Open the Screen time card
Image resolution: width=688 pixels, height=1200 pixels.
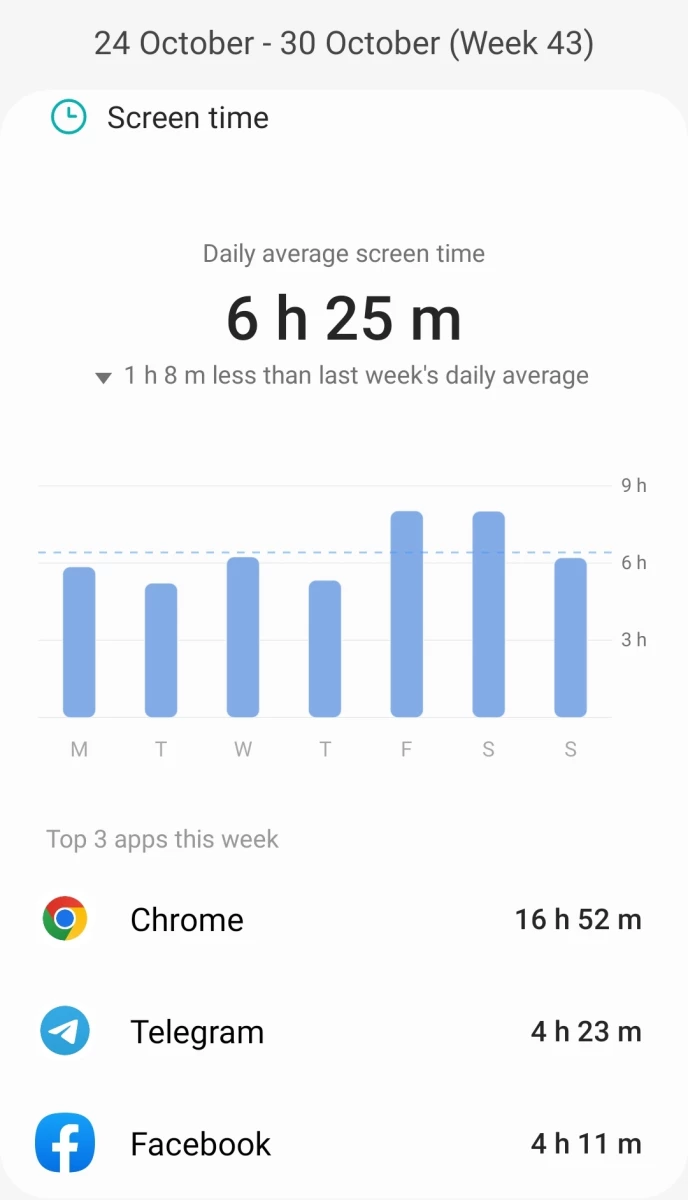pos(187,118)
